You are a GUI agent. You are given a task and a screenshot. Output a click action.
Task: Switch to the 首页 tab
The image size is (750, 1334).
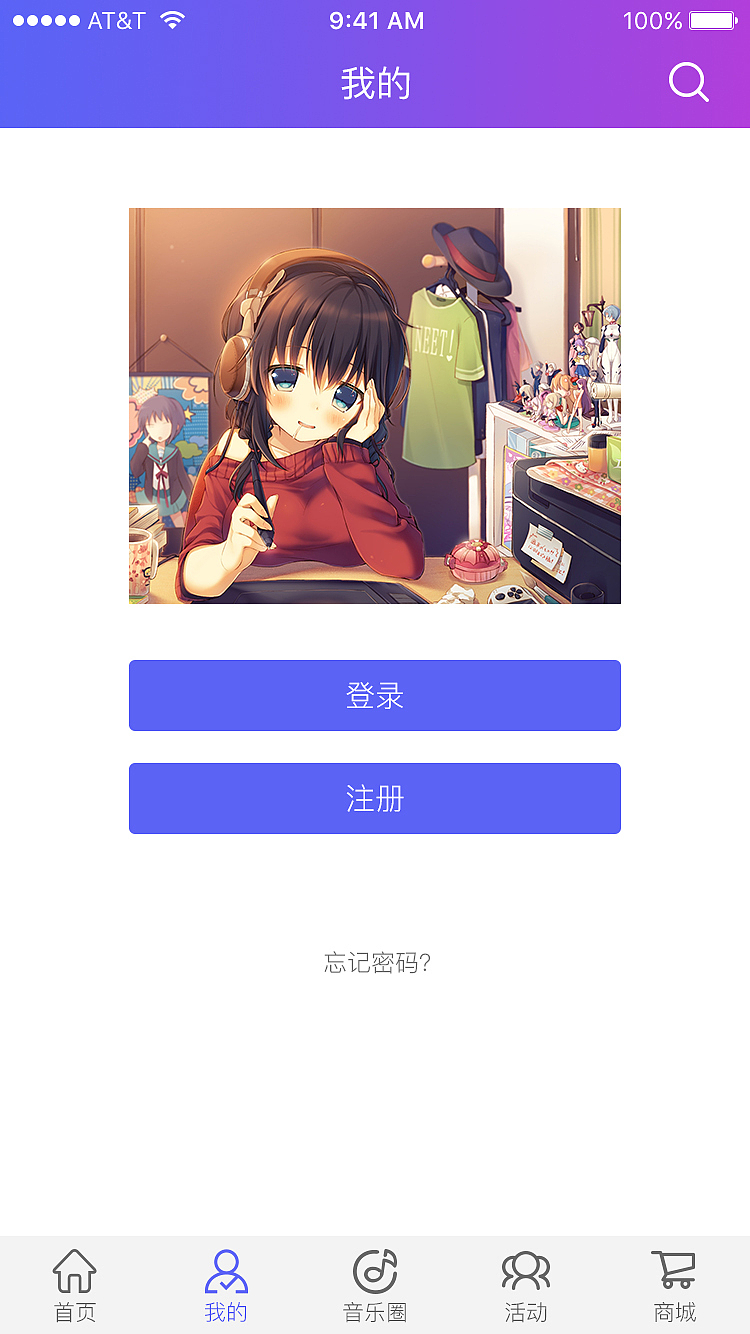[75, 1313]
